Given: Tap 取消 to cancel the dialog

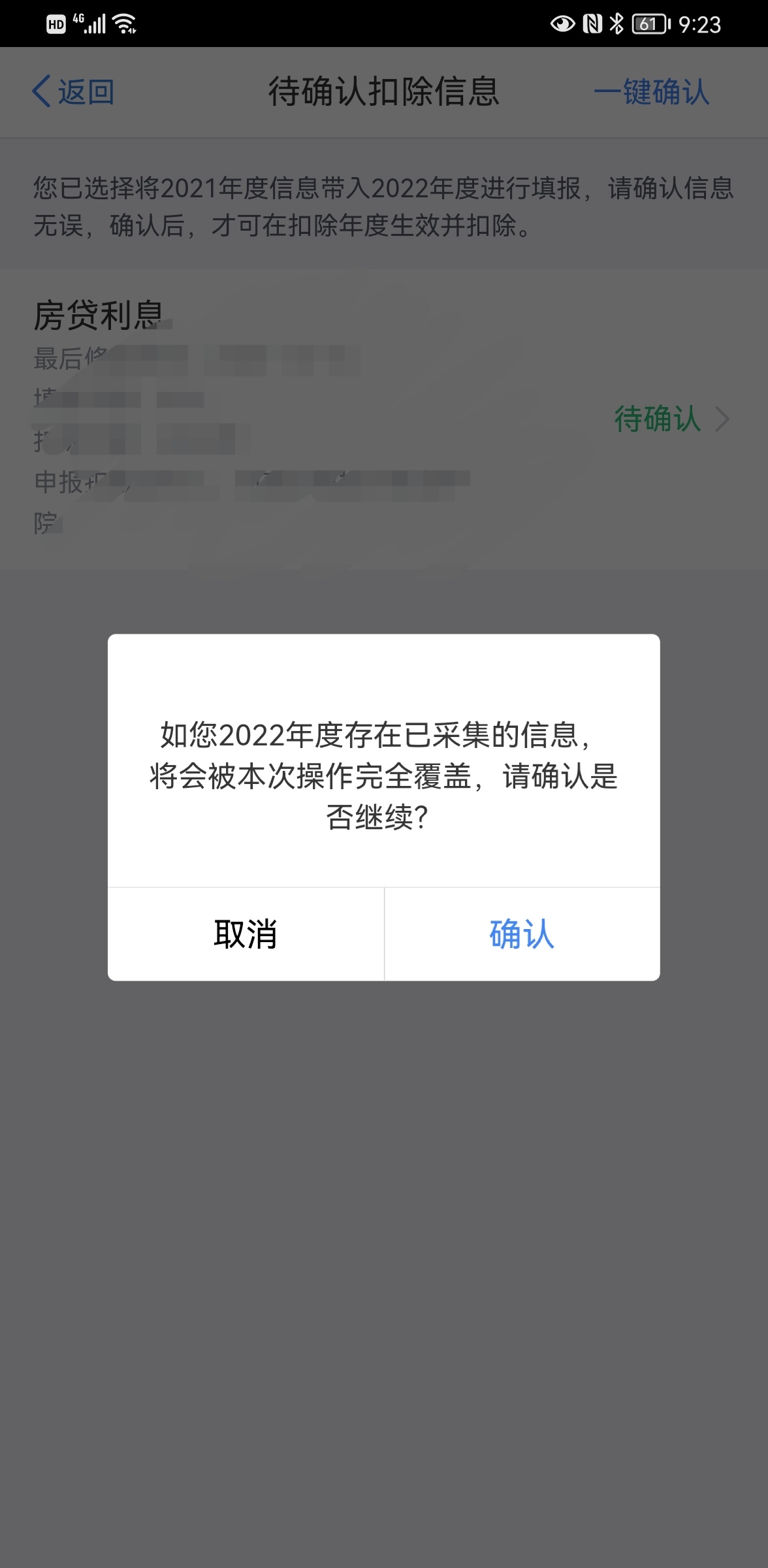Looking at the screenshot, I should tap(246, 934).
